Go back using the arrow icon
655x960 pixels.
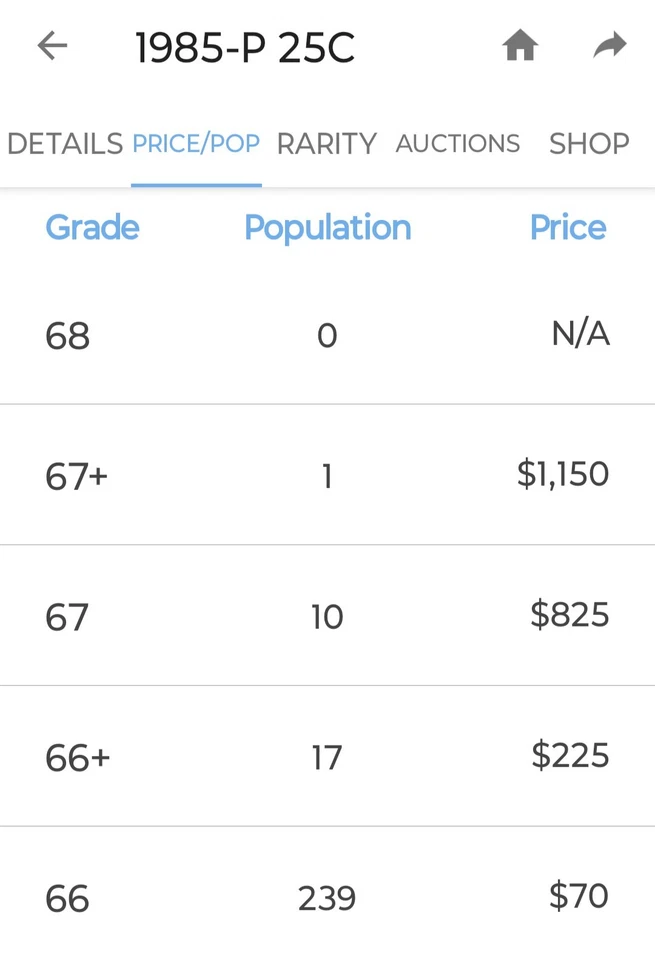pyautogui.click(x=52, y=45)
